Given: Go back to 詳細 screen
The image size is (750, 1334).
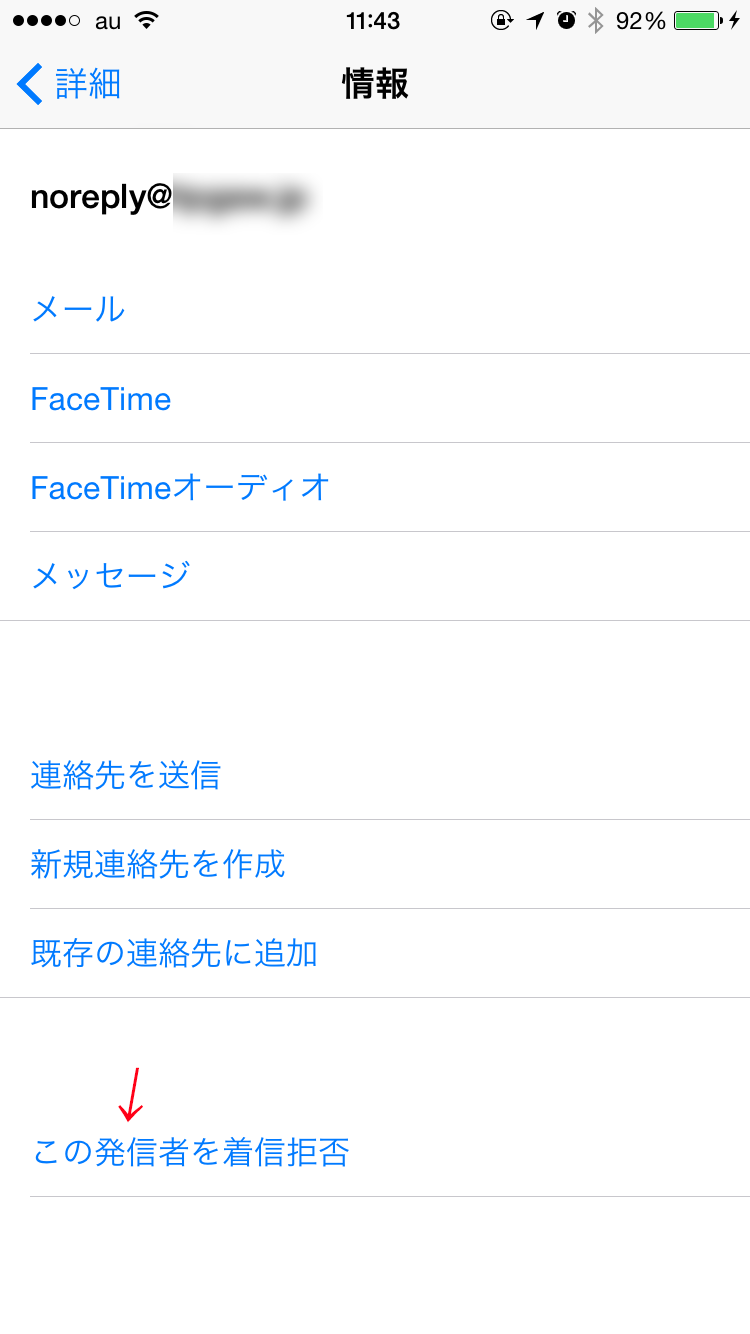Looking at the screenshot, I should [69, 84].
